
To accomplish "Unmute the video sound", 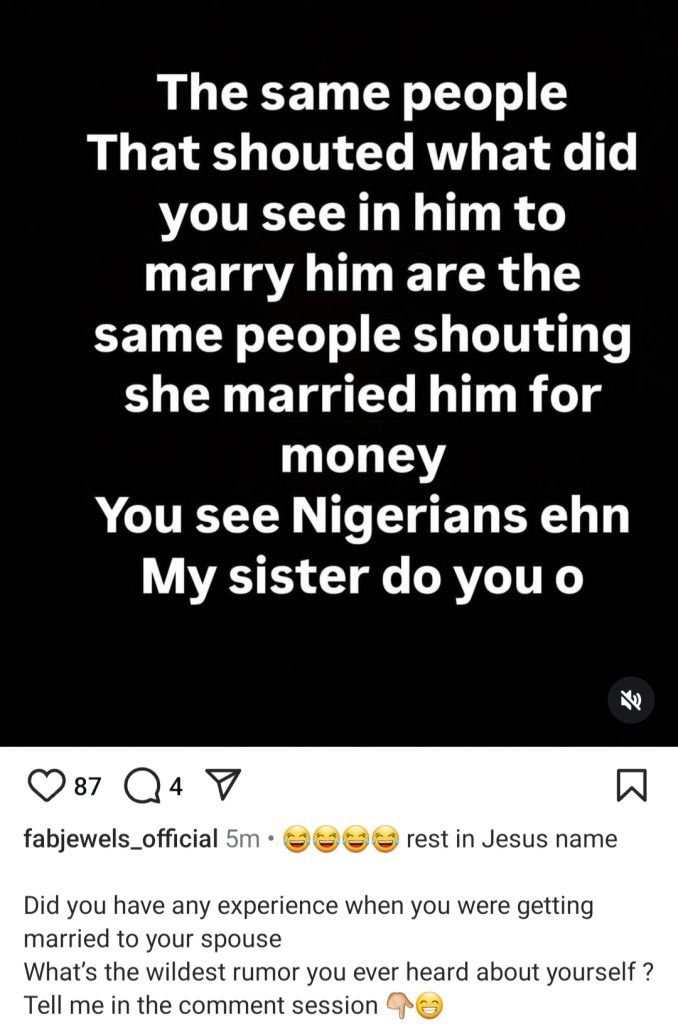I will (631, 701).
